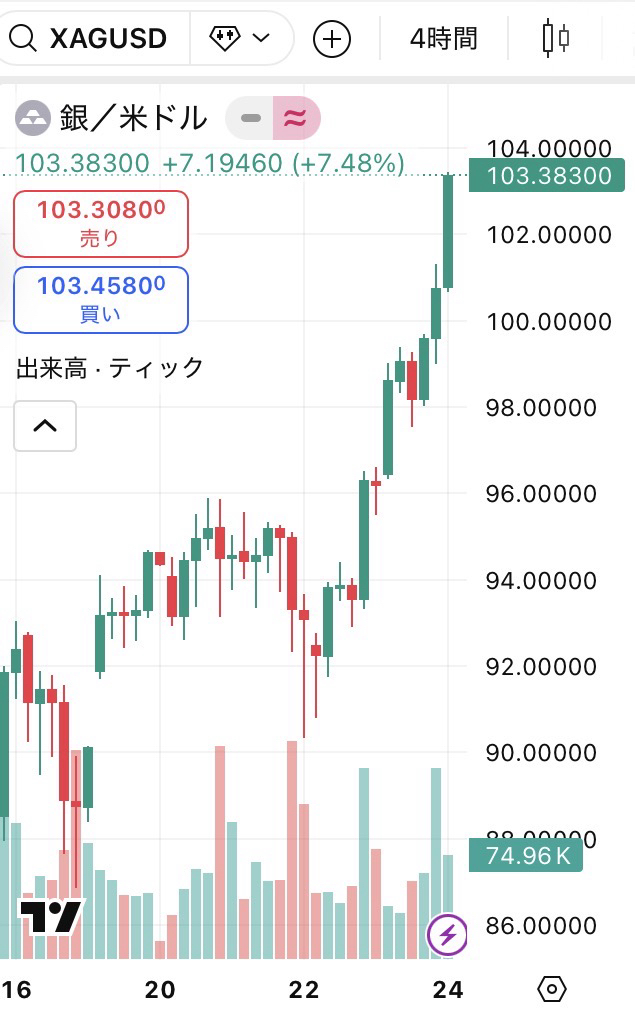Open the XAGUSD symbol search
This screenshot has width=635, height=1010.
(90, 39)
